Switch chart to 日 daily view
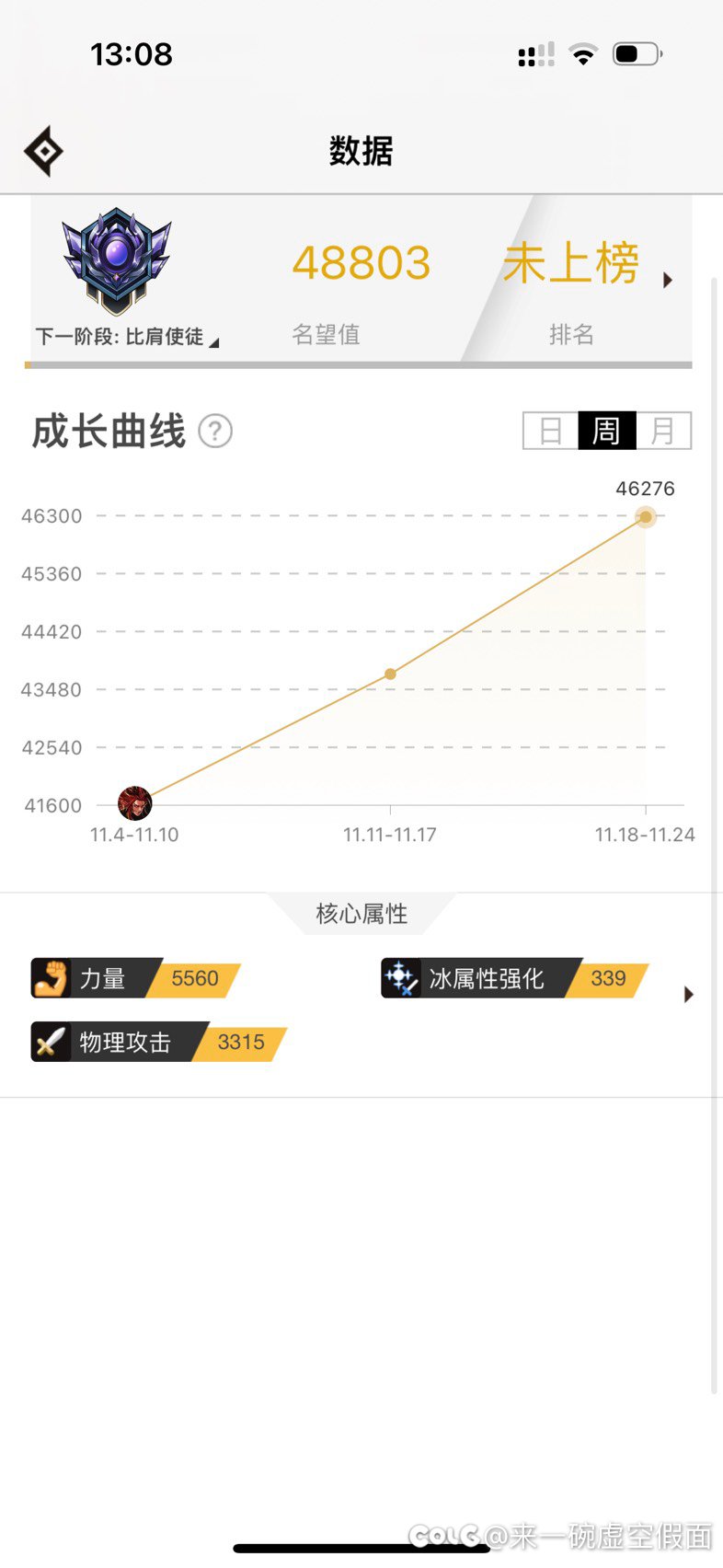Screen dimensions: 723x1568 click(x=550, y=430)
